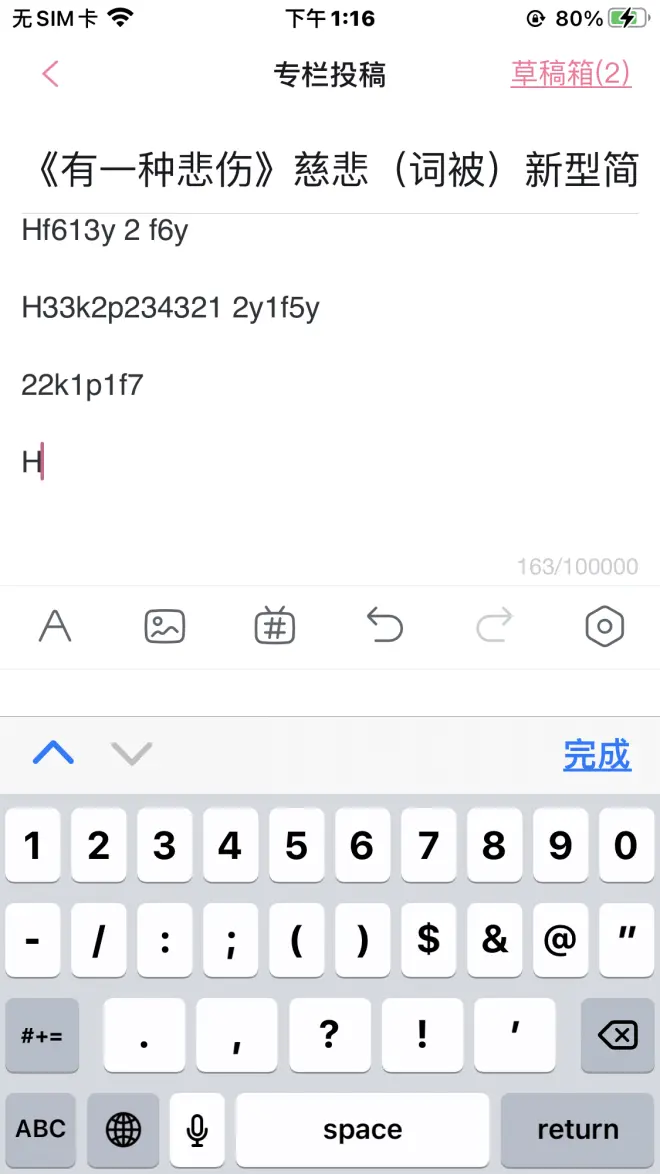Image resolution: width=660 pixels, height=1174 pixels.
Task: Hit the return key
Action: pos(577,1130)
